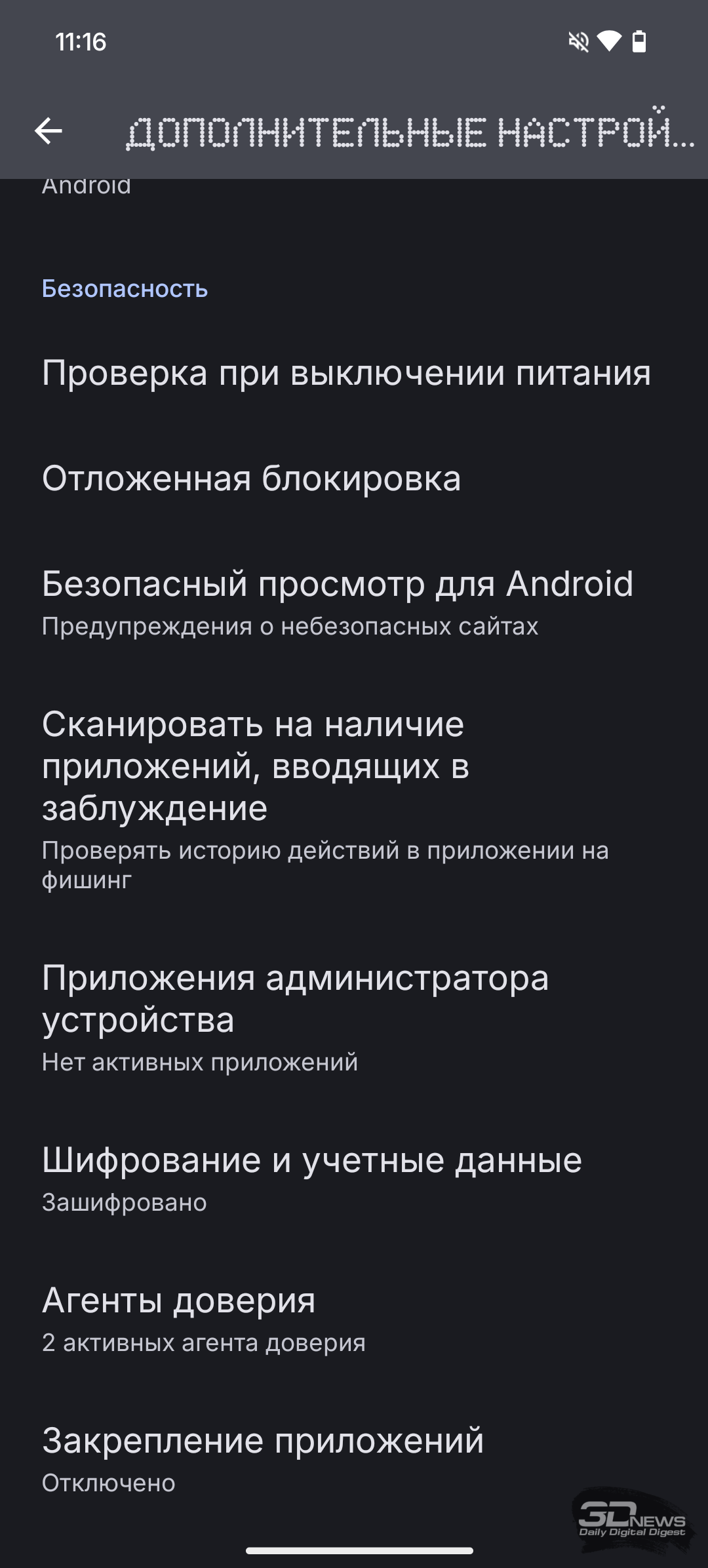Open Приложения администратора устройства
708x1568 pixels.
pyautogui.click(x=354, y=1017)
